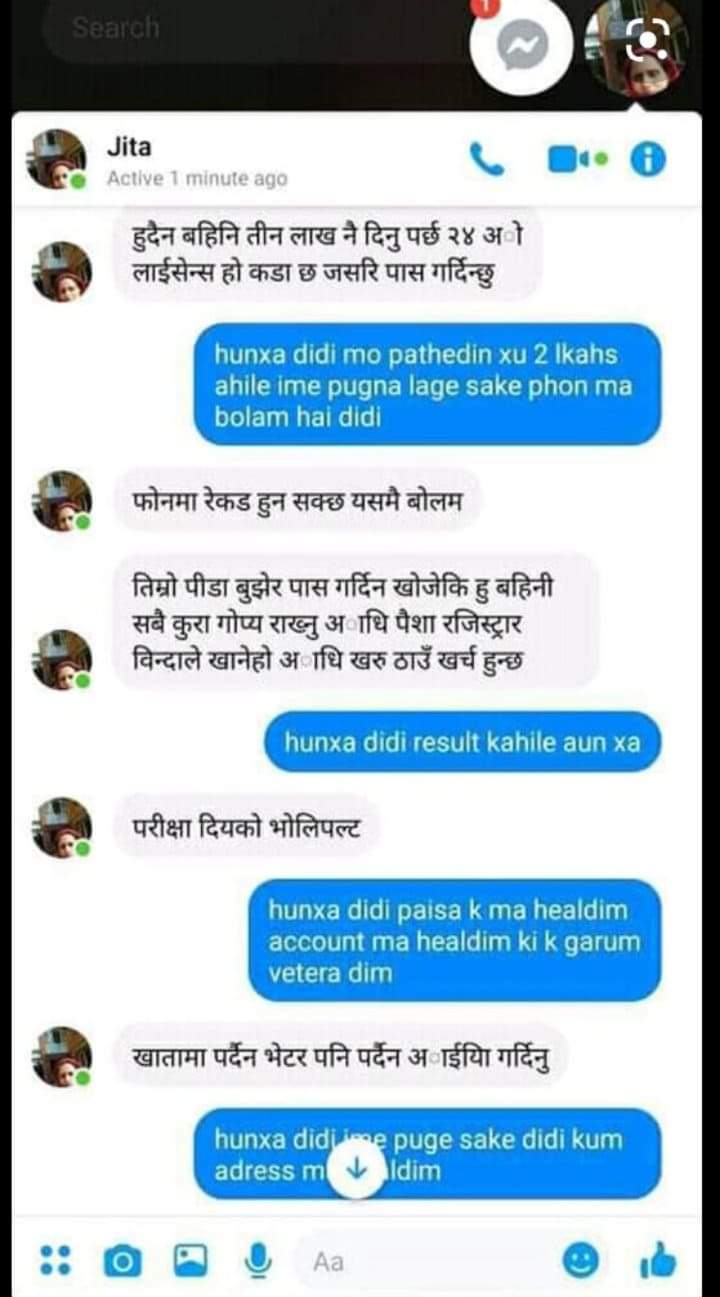Jump to latest message with down arrow
This screenshot has width=720, height=1297.
357,1167
